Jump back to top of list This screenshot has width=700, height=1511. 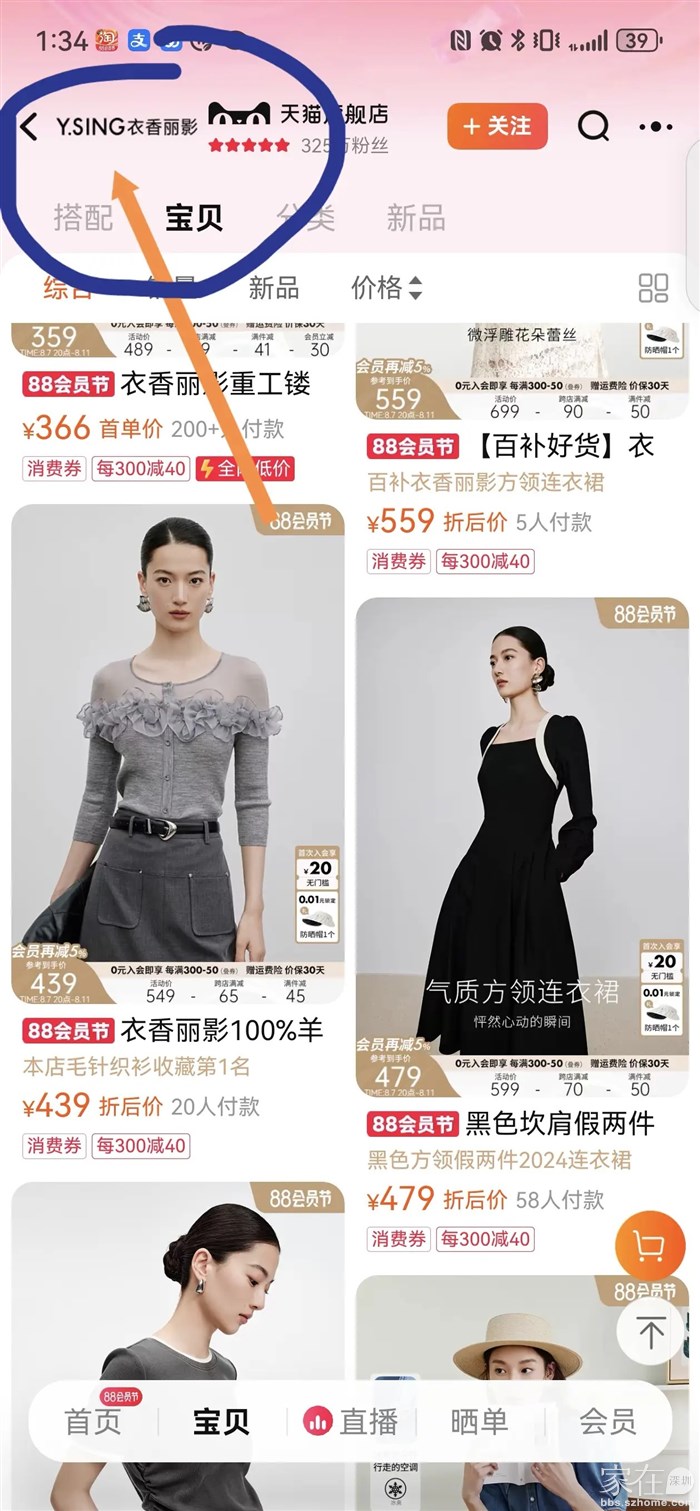pyautogui.click(x=651, y=1332)
